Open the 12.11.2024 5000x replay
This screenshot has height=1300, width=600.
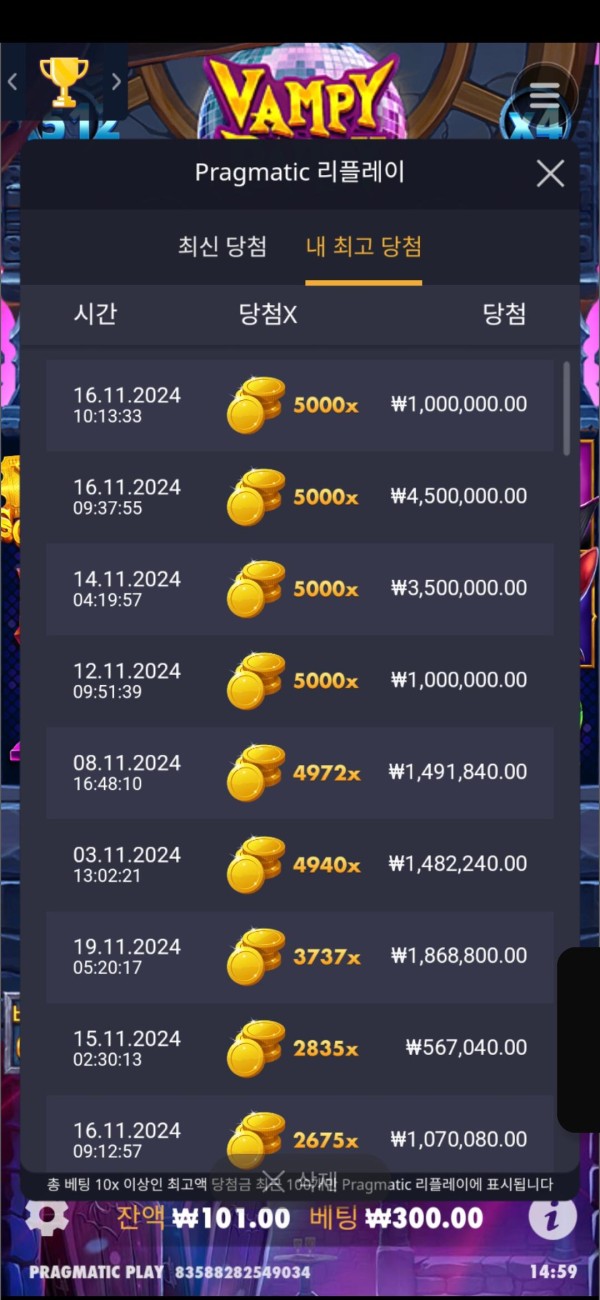(300, 681)
